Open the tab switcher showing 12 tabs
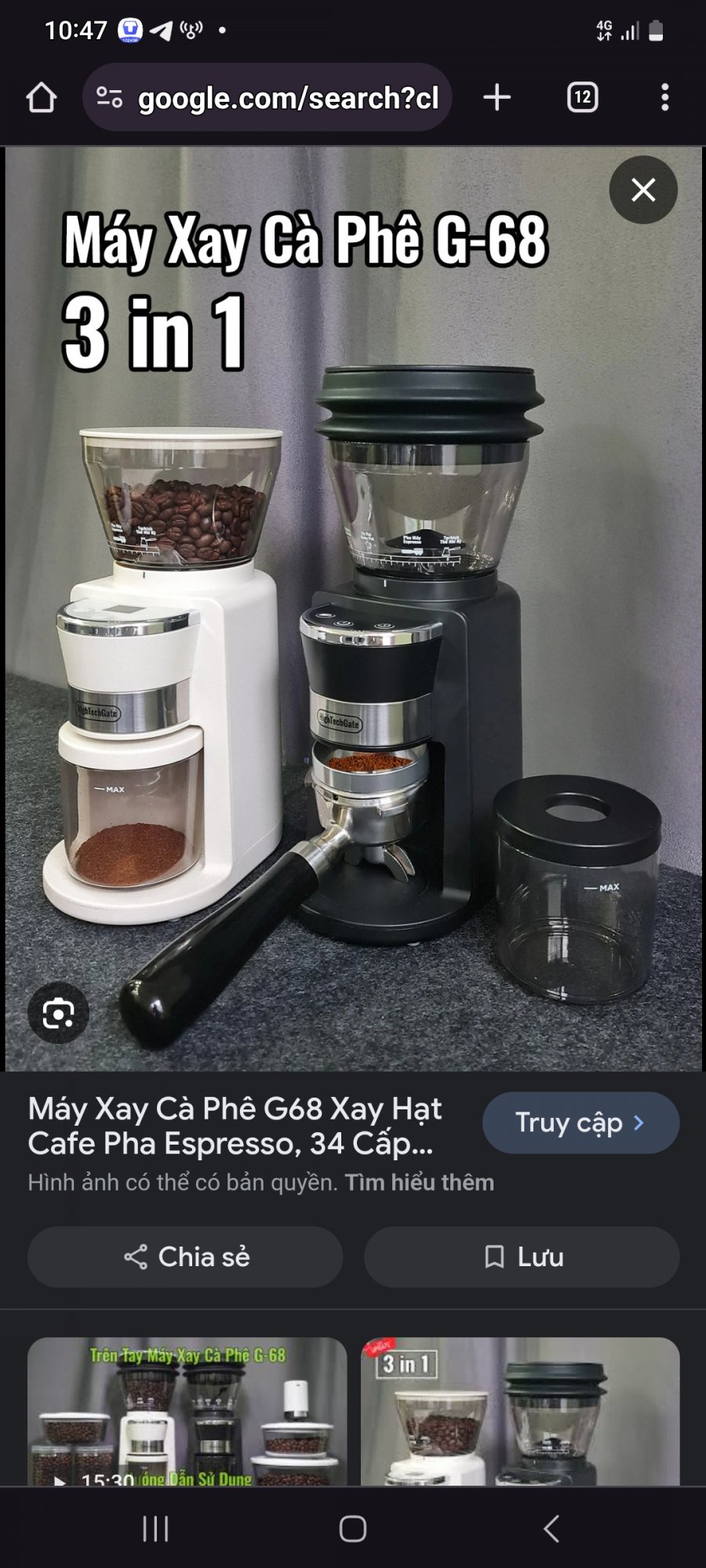 tap(582, 98)
